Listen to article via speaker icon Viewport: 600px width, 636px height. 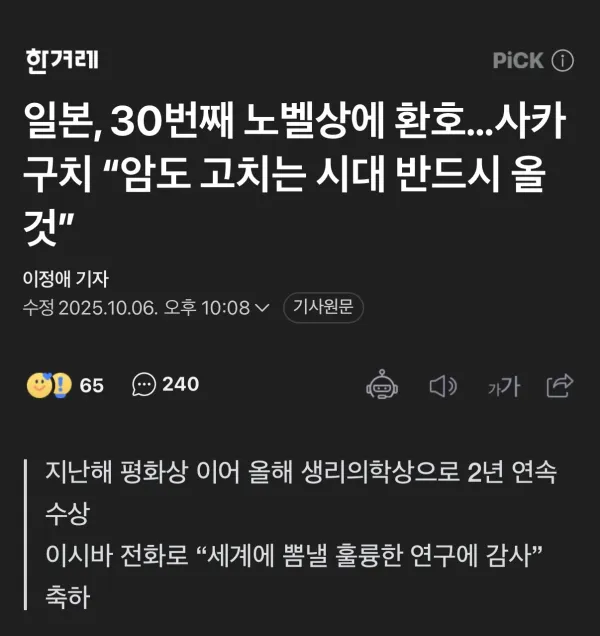click(442, 385)
